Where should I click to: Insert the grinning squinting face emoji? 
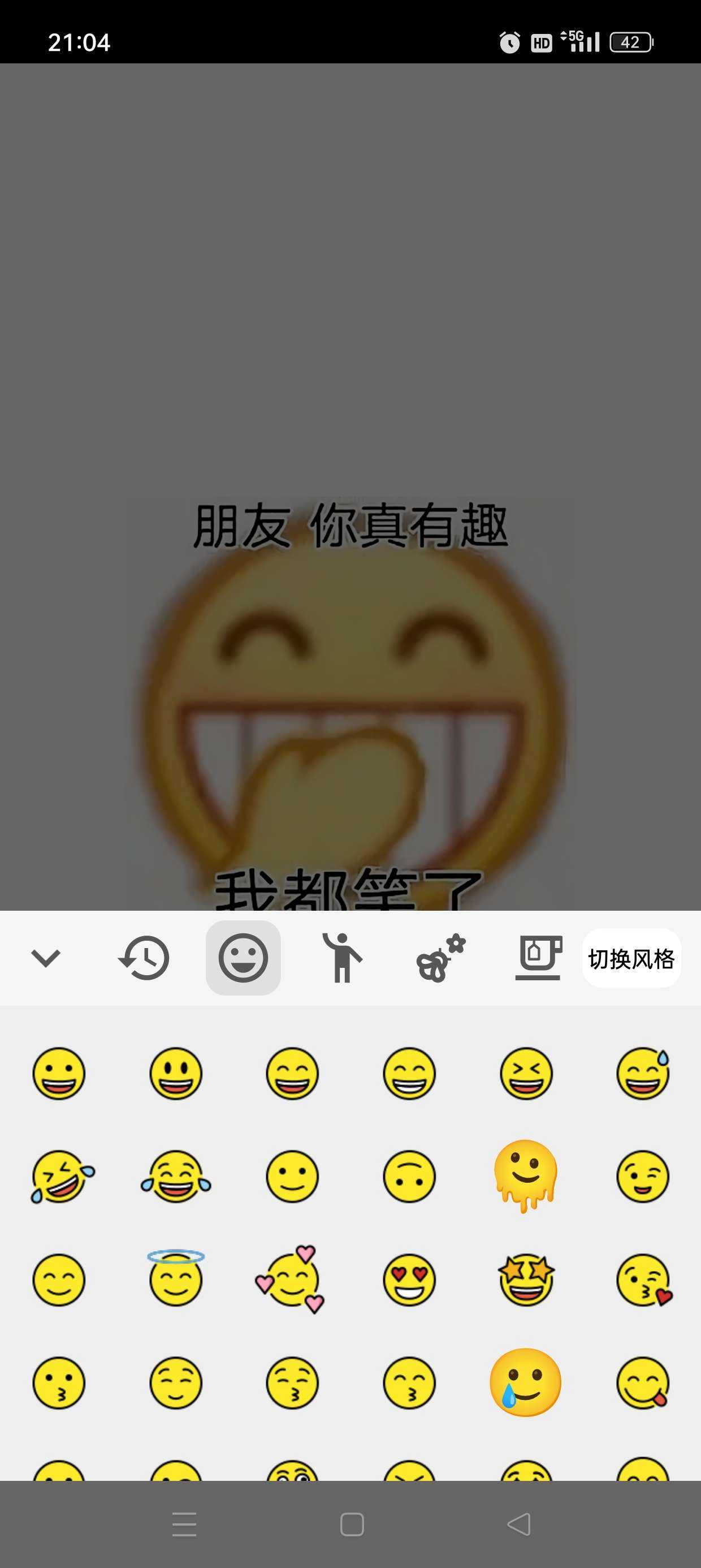[526, 1072]
